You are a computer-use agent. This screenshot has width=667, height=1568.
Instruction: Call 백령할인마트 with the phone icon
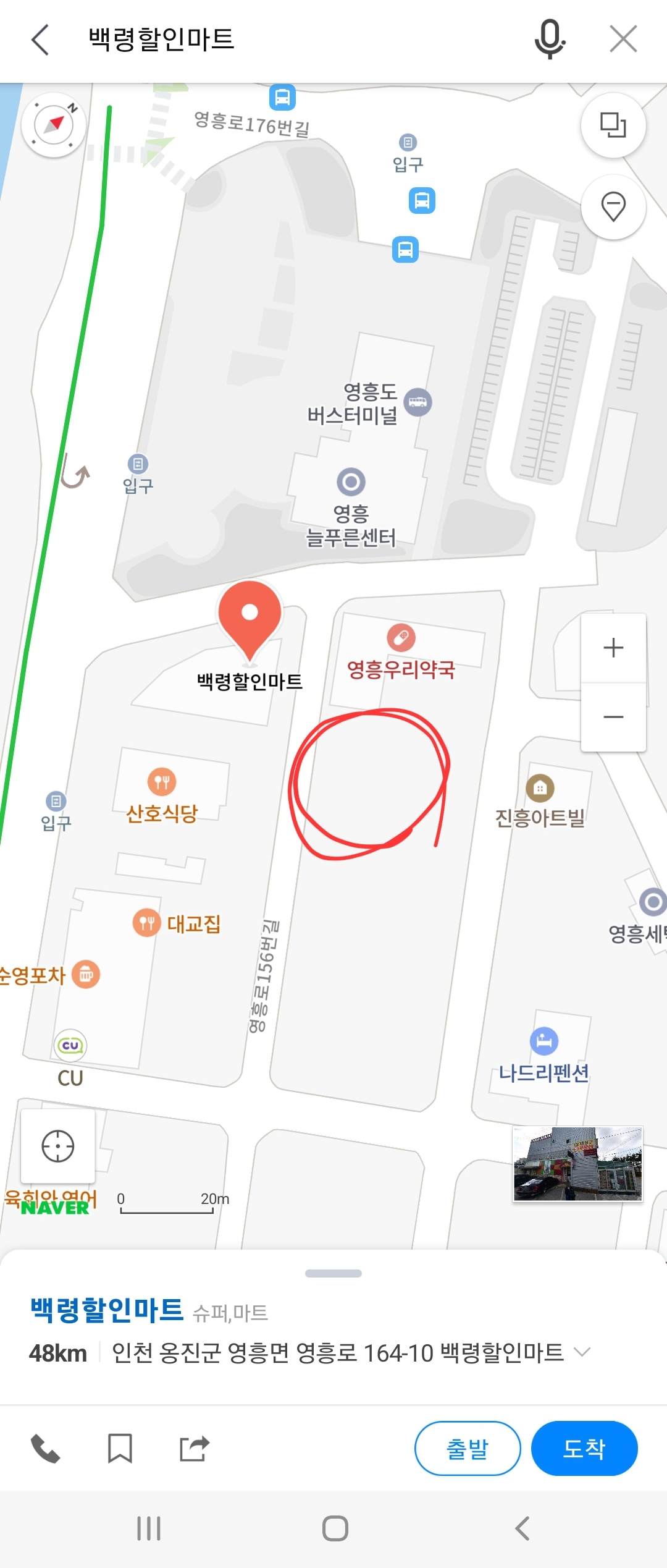(46, 1448)
